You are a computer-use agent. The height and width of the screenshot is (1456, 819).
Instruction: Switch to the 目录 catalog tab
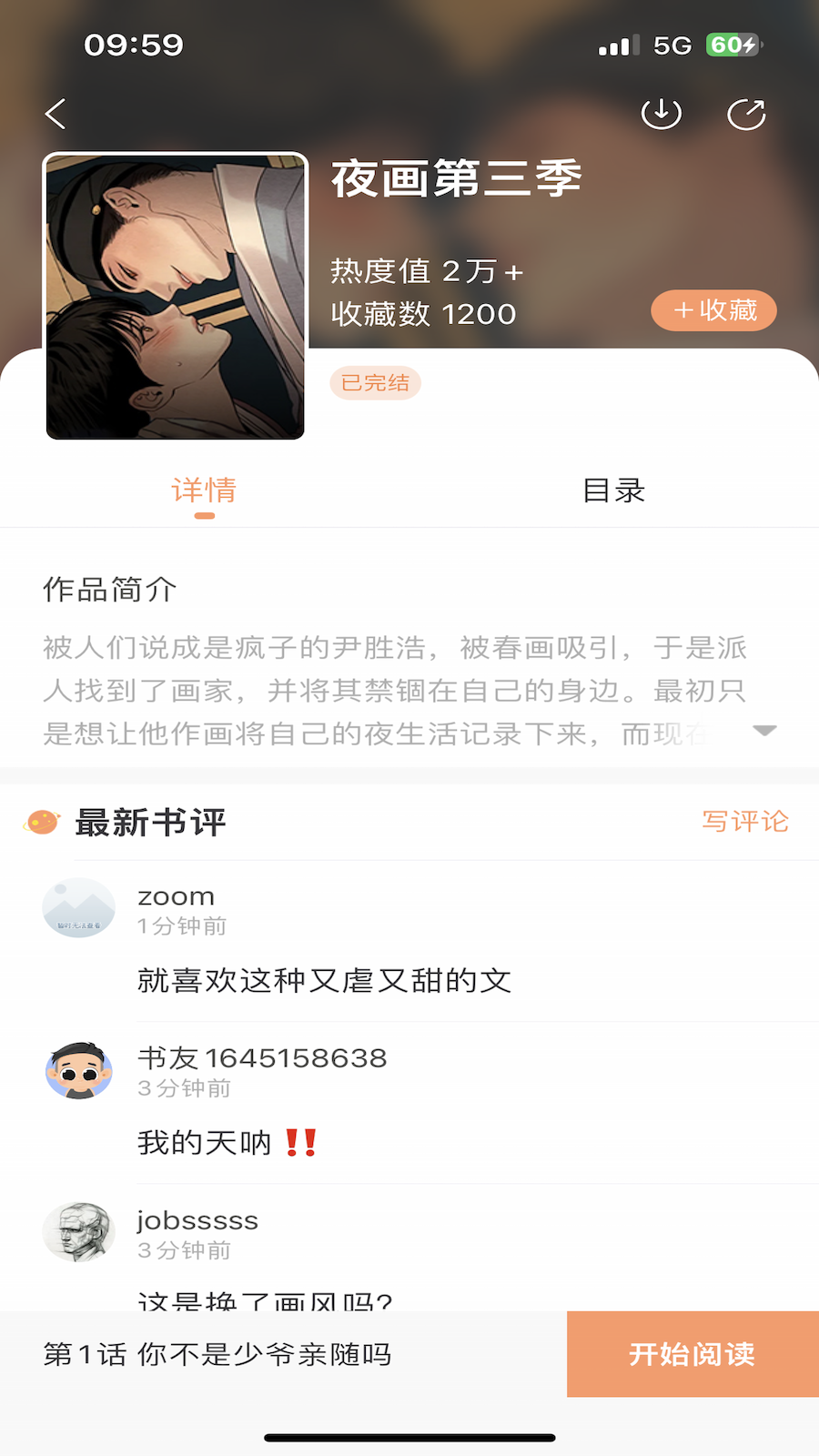pyautogui.click(x=615, y=490)
